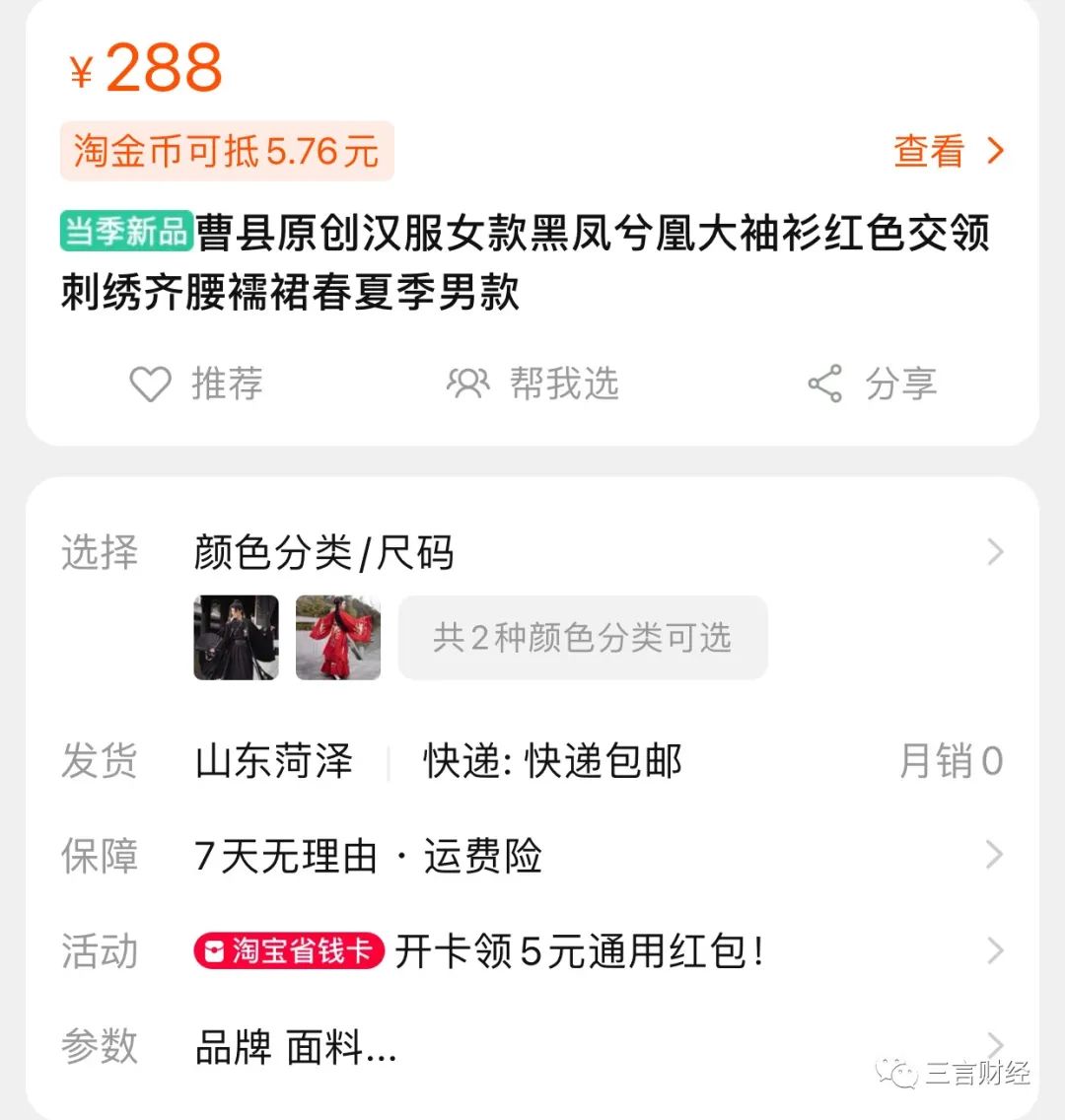The height and width of the screenshot is (1120, 1065).
Task: Select the red hanfu color thumbnail
Action: click(338, 637)
